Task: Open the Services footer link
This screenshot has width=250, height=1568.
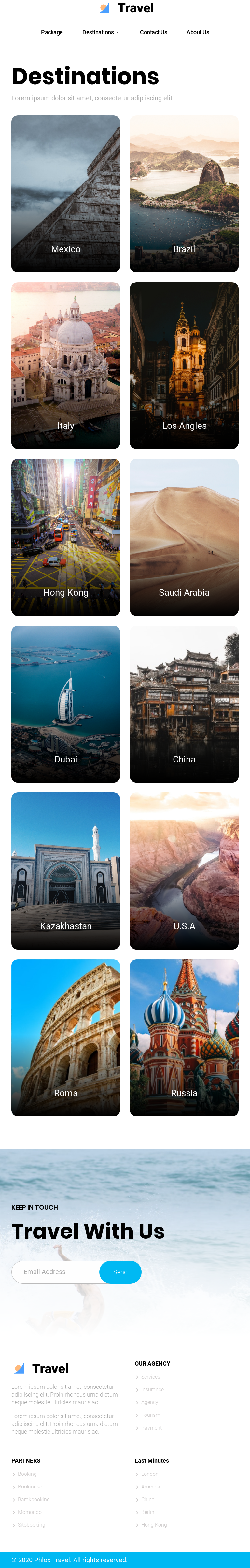Action: pos(150,1376)
